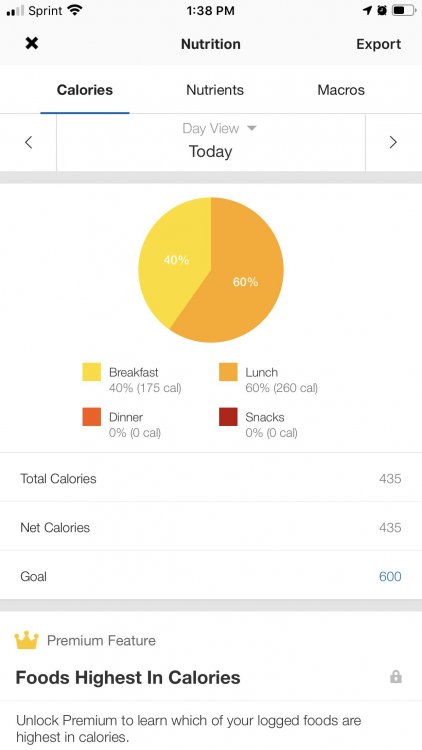Tap the Foods Highest In Calories lock
This screenshot has height=750, width=422.
pos(396,677)
